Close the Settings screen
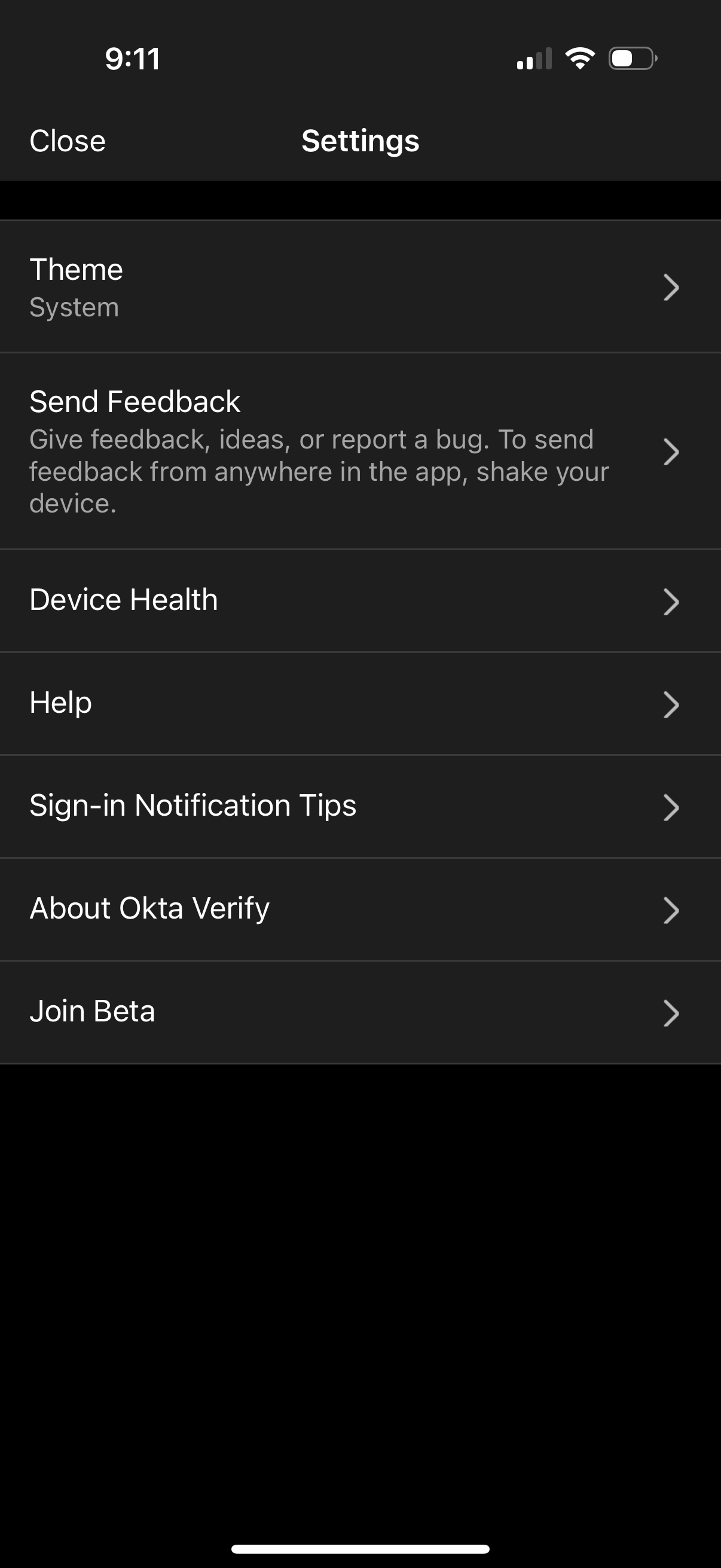Viewport: 721px width, 1568px height. coord(67,141)
